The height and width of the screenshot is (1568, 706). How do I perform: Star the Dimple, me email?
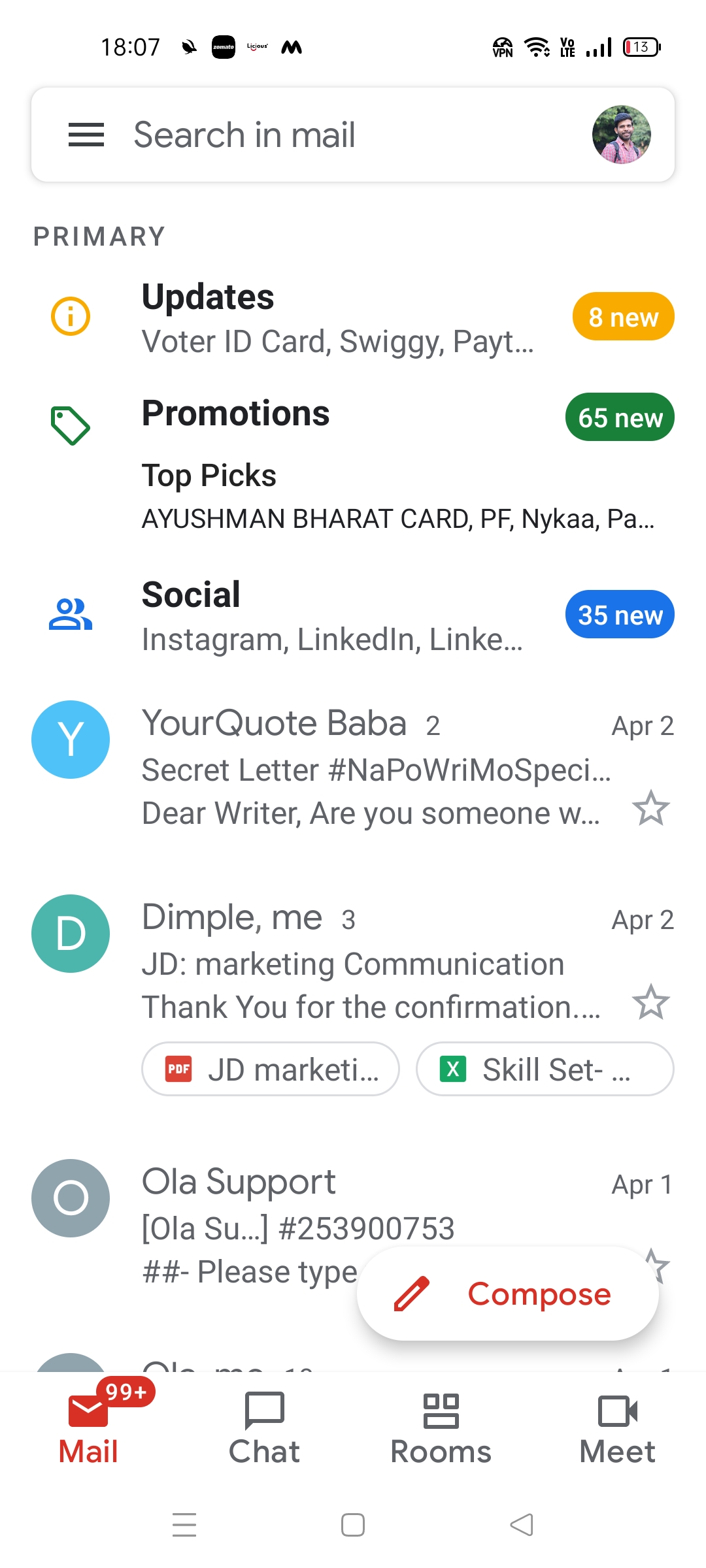(x=651, y=1002)
